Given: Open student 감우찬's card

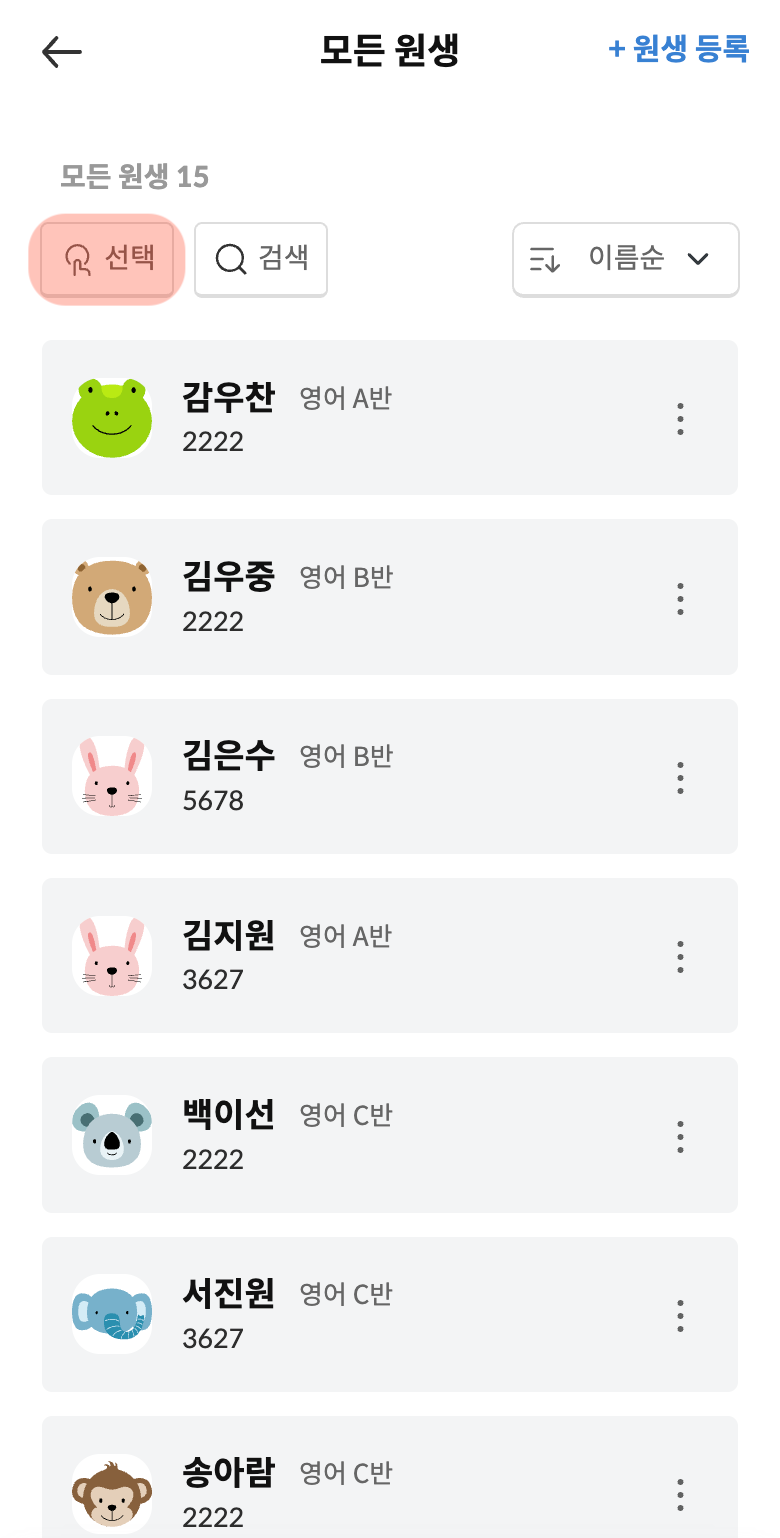Looking at the screenshot, I should point(389,418).
